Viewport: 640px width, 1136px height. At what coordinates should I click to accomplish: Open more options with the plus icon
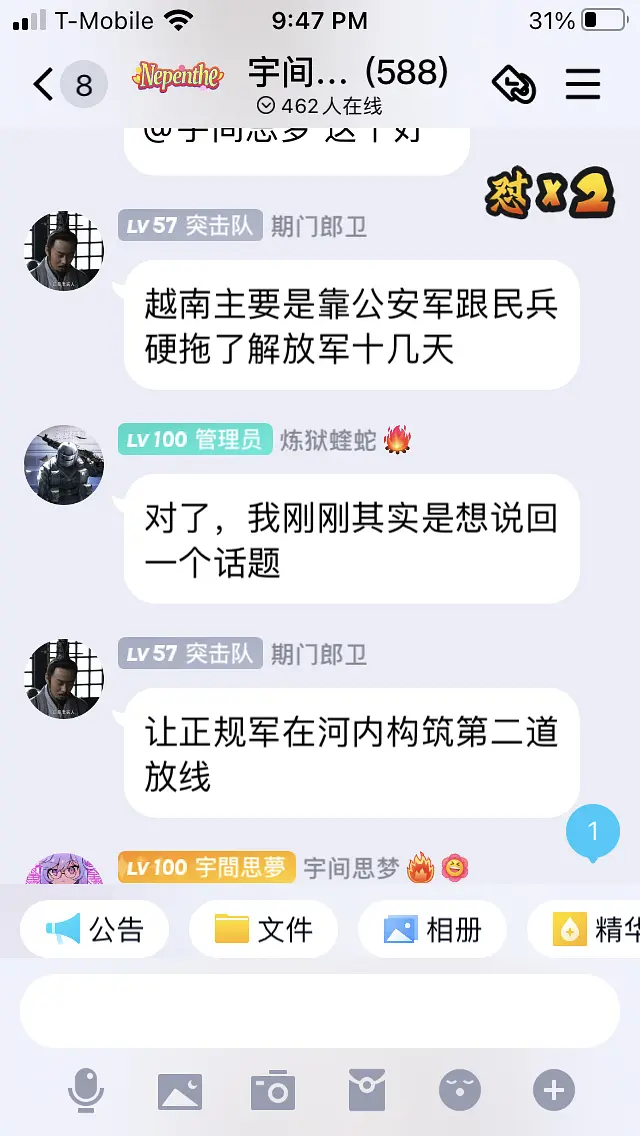coord(553,1090)
